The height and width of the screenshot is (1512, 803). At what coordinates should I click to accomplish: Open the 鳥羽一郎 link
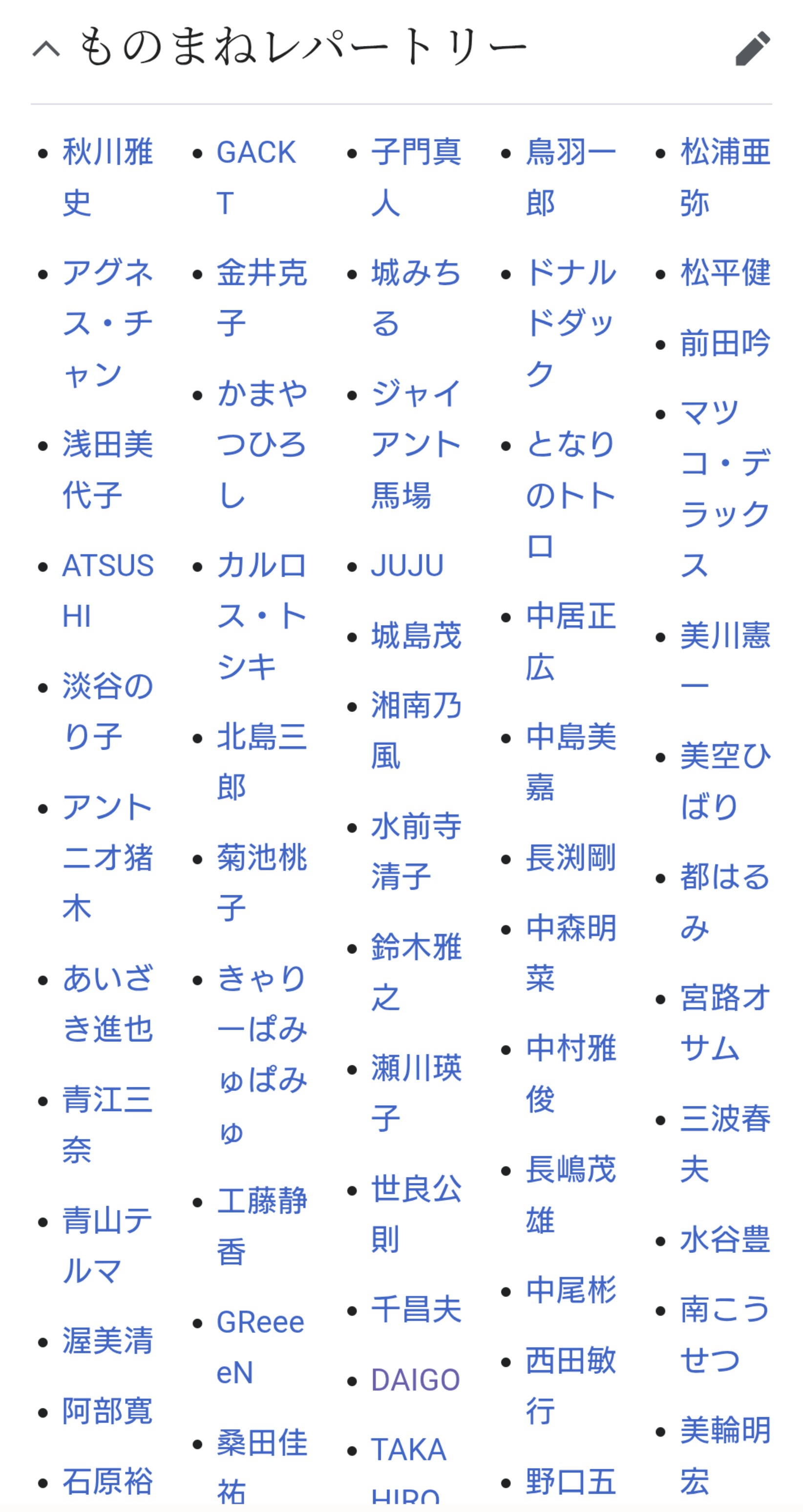pyautogui.click(x=570, y=152)
